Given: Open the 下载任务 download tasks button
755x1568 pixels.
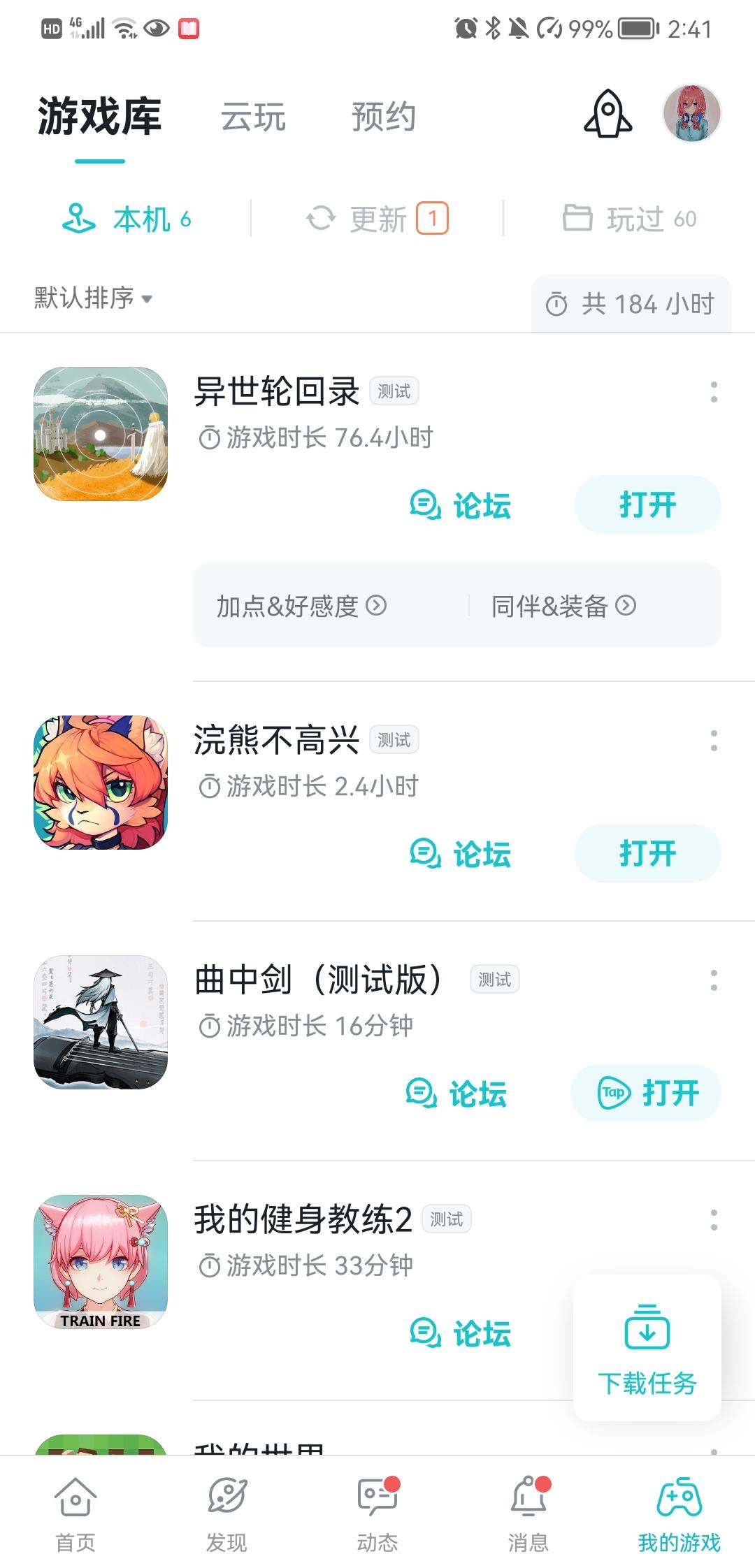Looking at the screenshot, I should pyautogui.click(x=647, y=1348).
